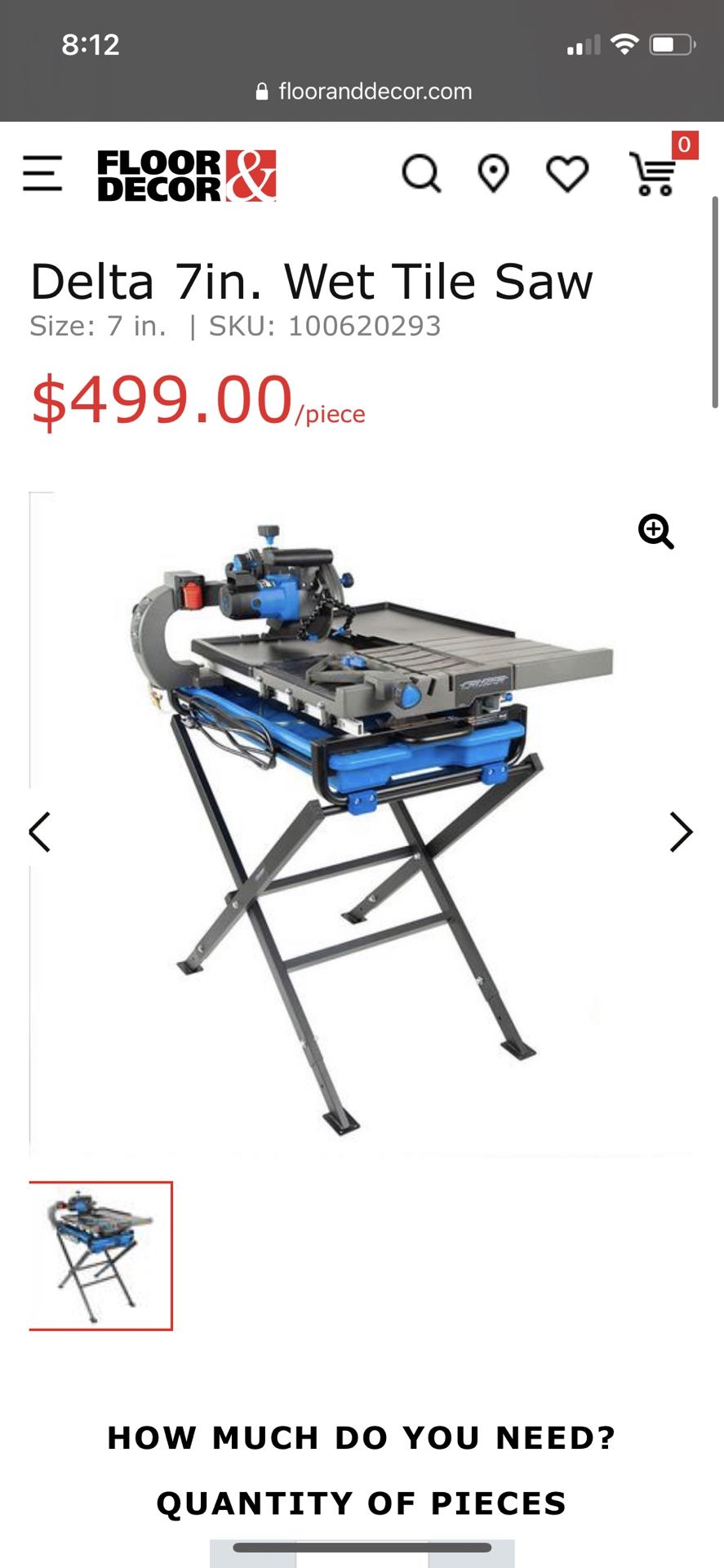Tap the Floor & Decor logo

coord(187,176)
